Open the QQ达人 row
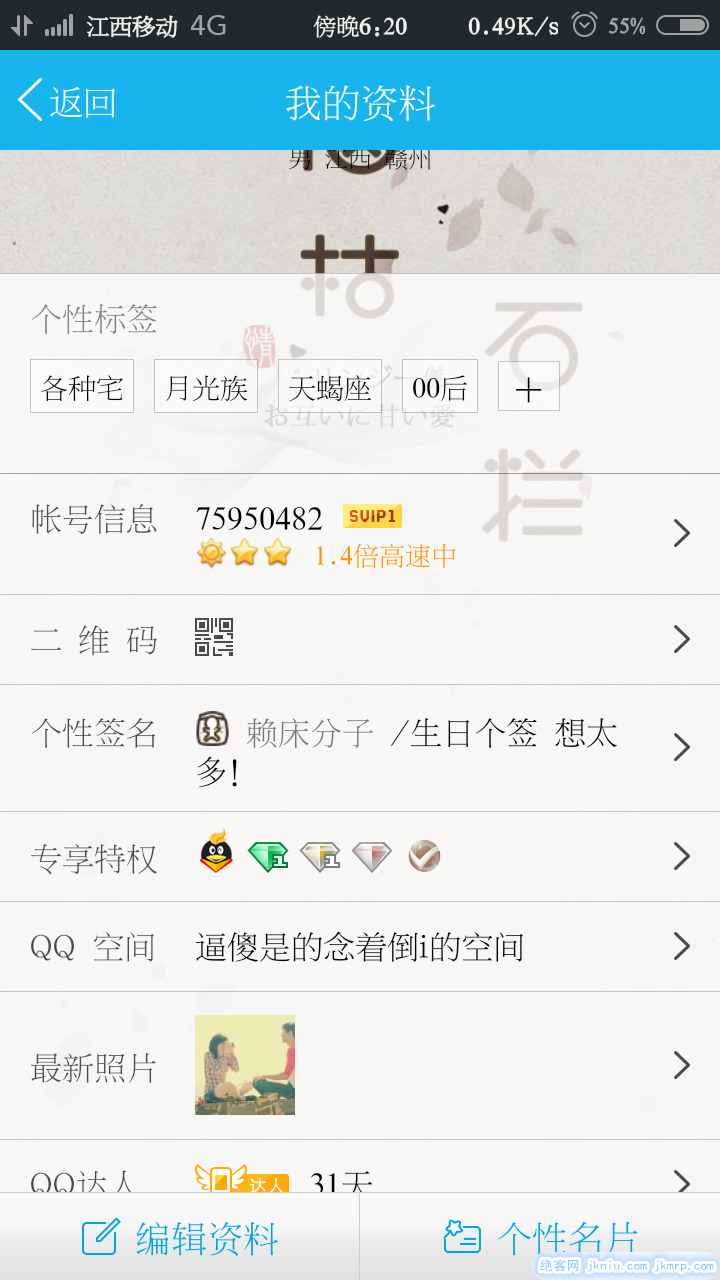This screenshot has width=720, height=1280. tap(360, 1175)
